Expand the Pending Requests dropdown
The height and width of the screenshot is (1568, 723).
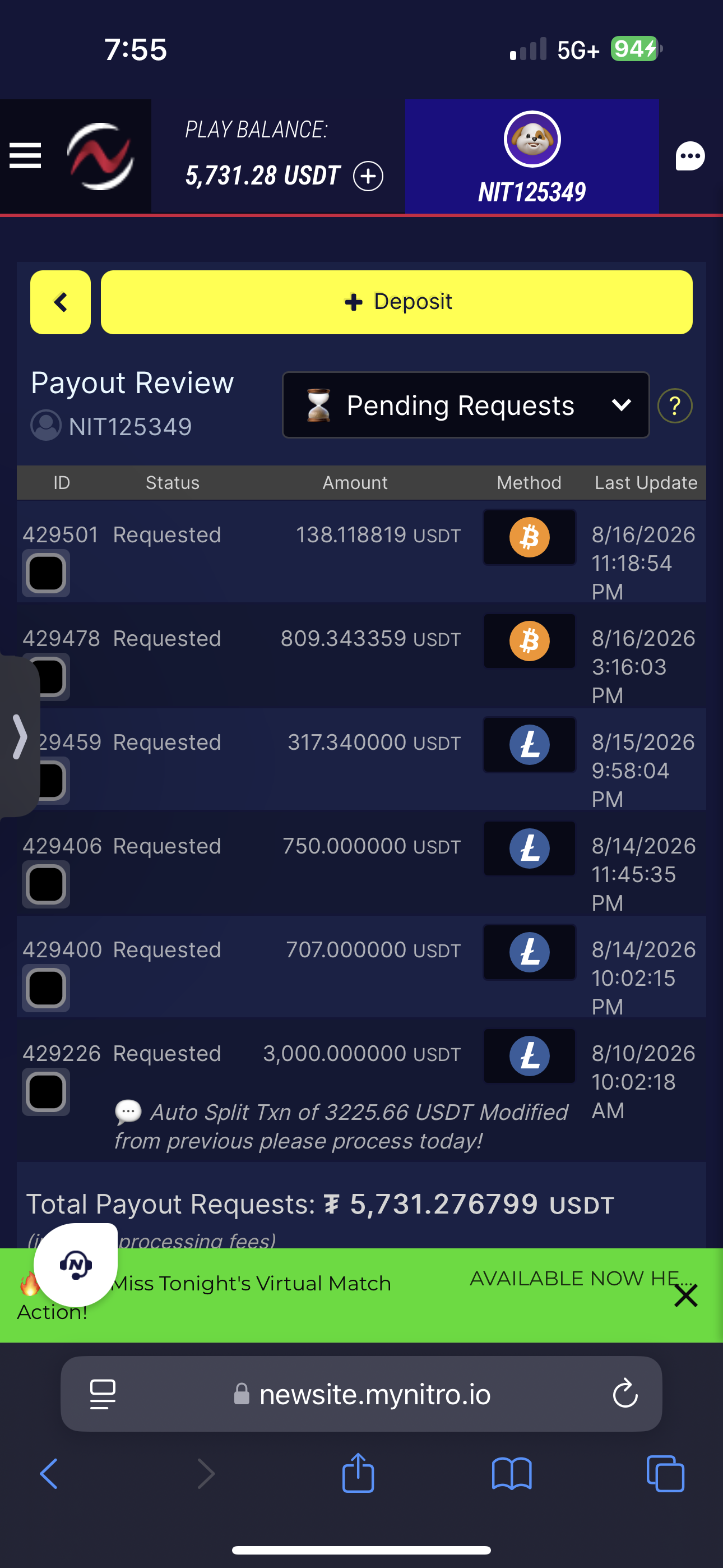coord(466,405)
